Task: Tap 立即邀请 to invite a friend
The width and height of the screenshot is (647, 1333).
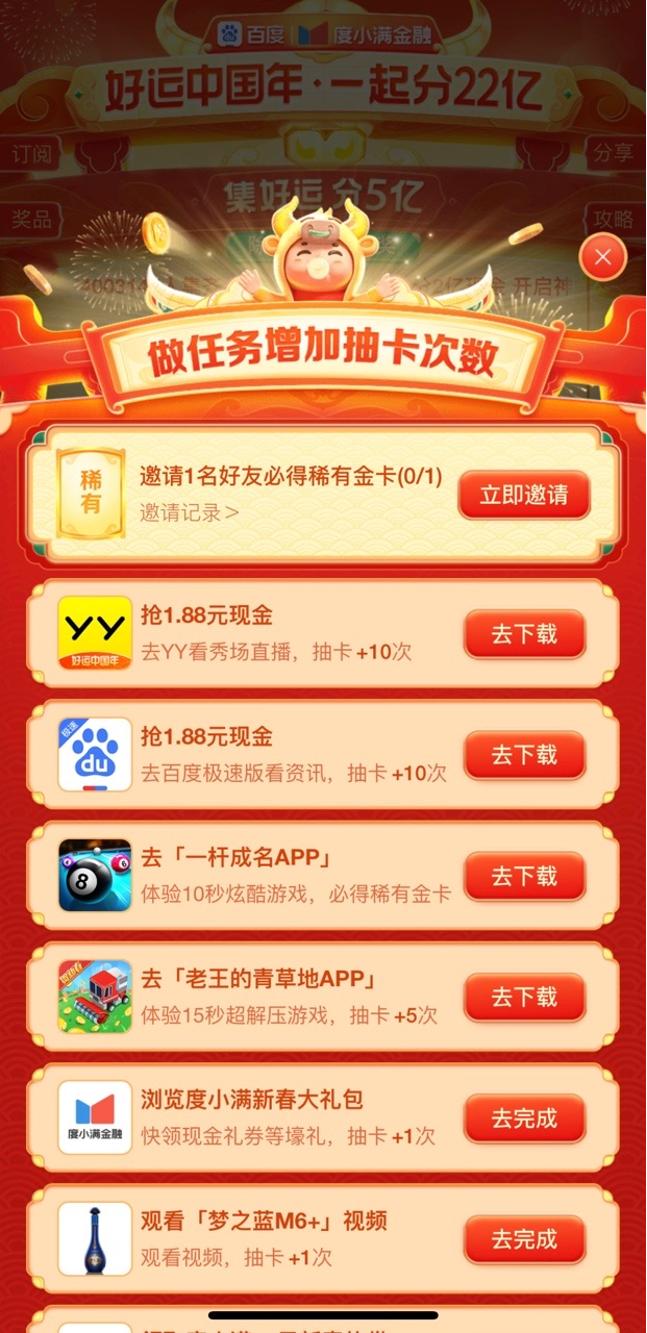Action: coord(524,495)
